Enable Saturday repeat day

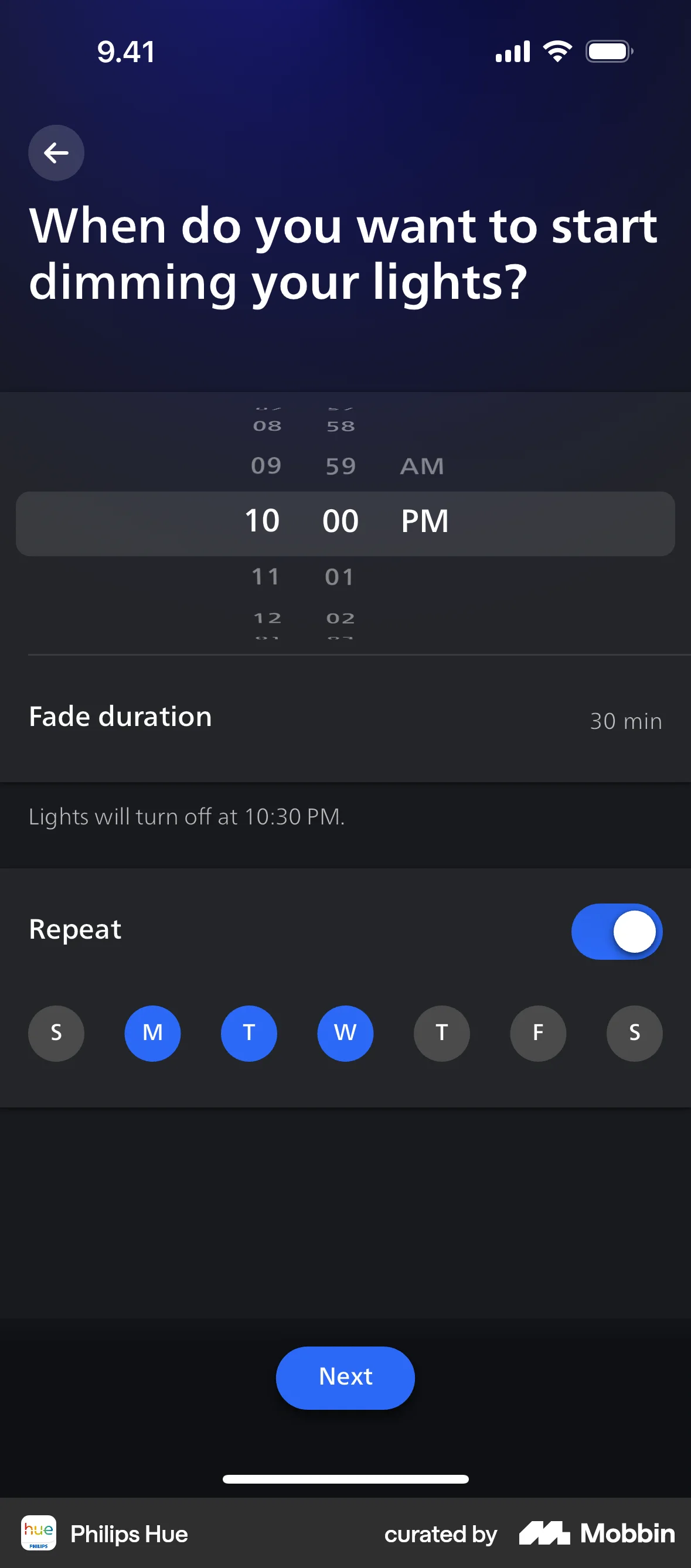634,1033
